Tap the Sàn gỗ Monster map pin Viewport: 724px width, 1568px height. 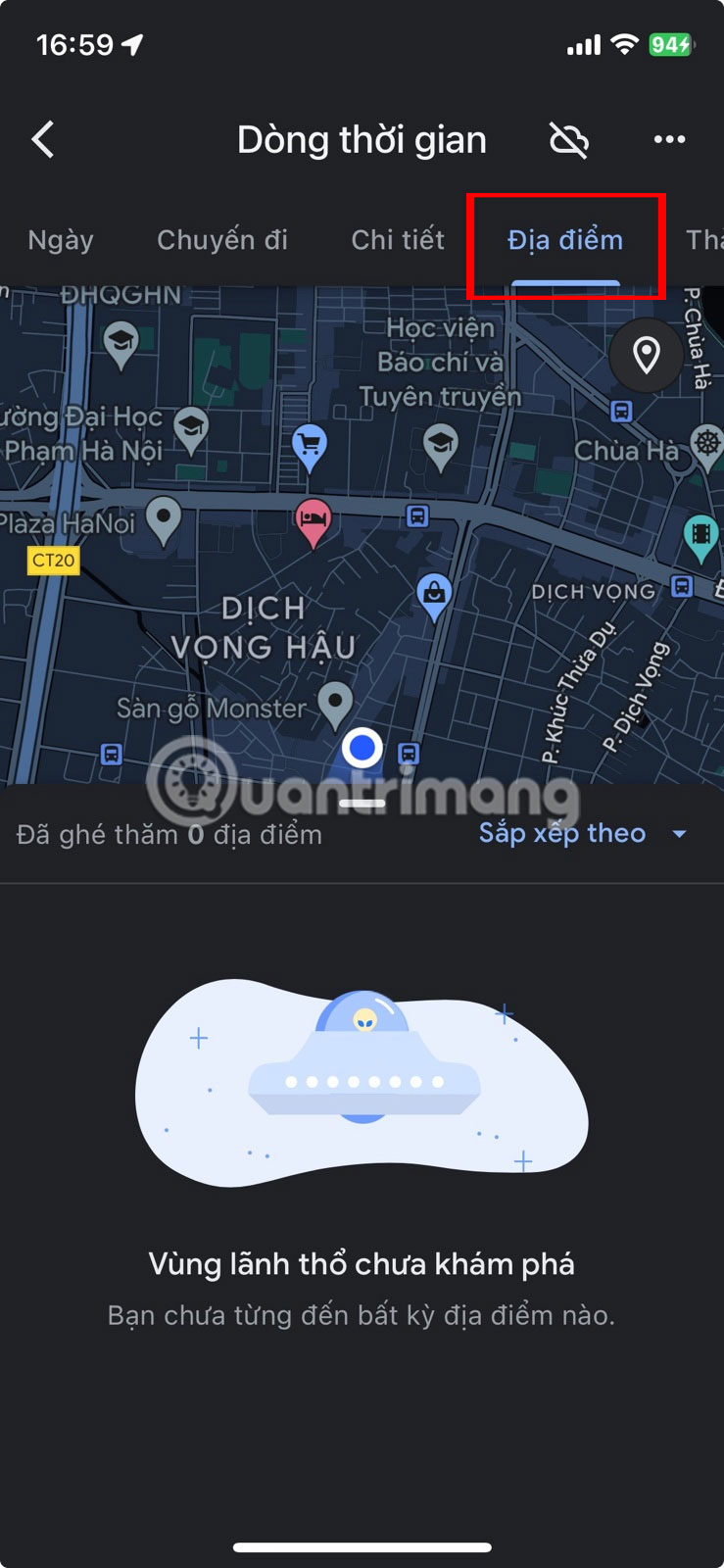(x=336, y=702)
